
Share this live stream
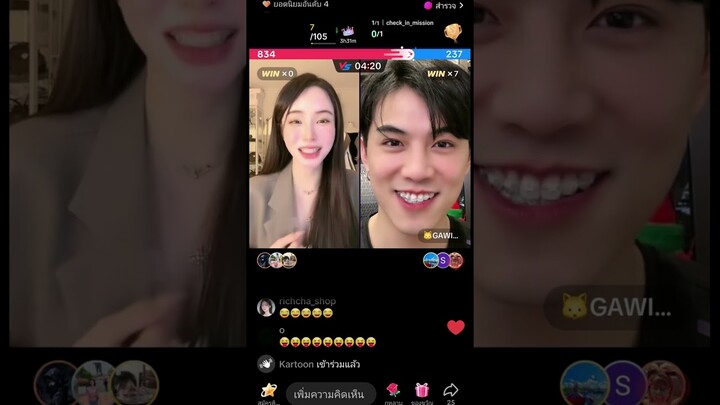(451, 390)
